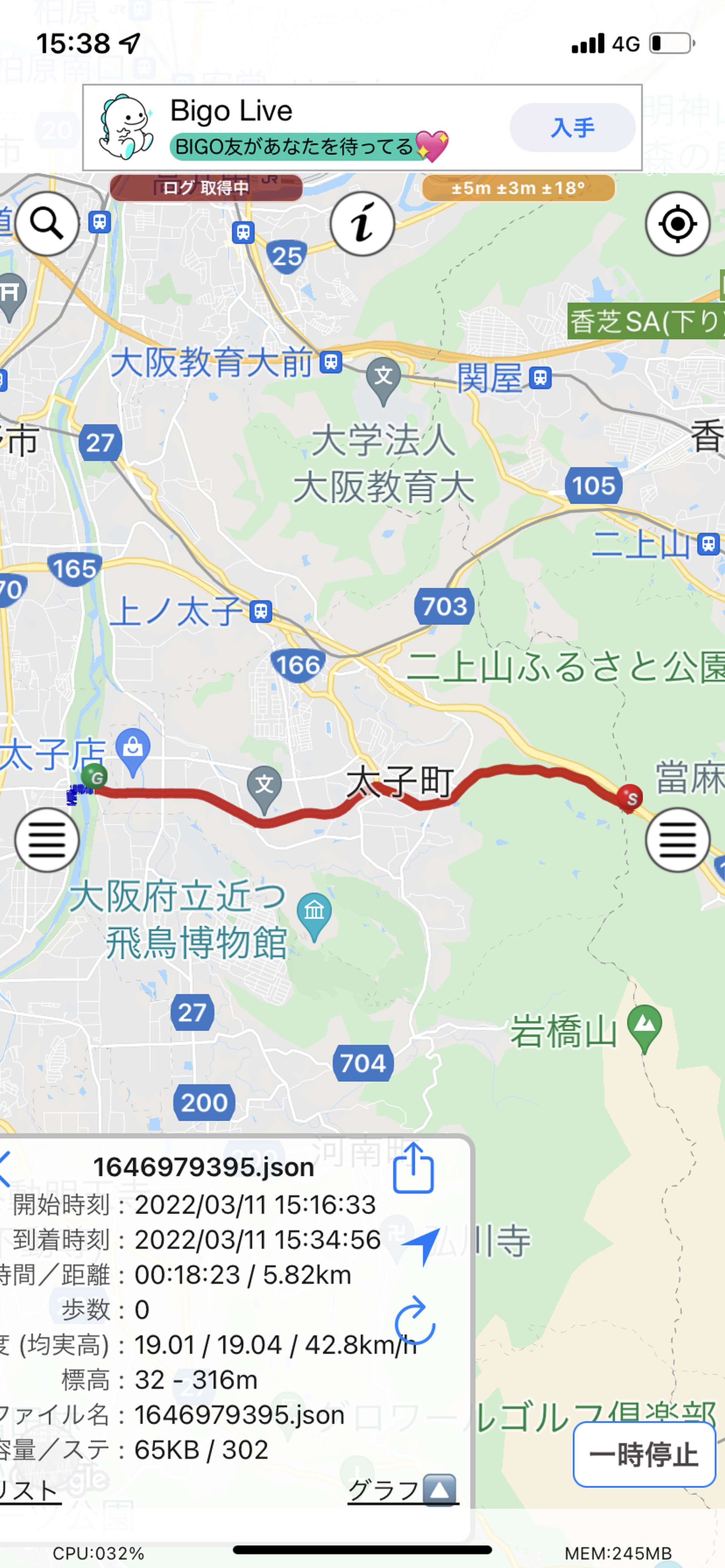
Task: Pause logging with 一時停止
Action: click(644, 1454)
